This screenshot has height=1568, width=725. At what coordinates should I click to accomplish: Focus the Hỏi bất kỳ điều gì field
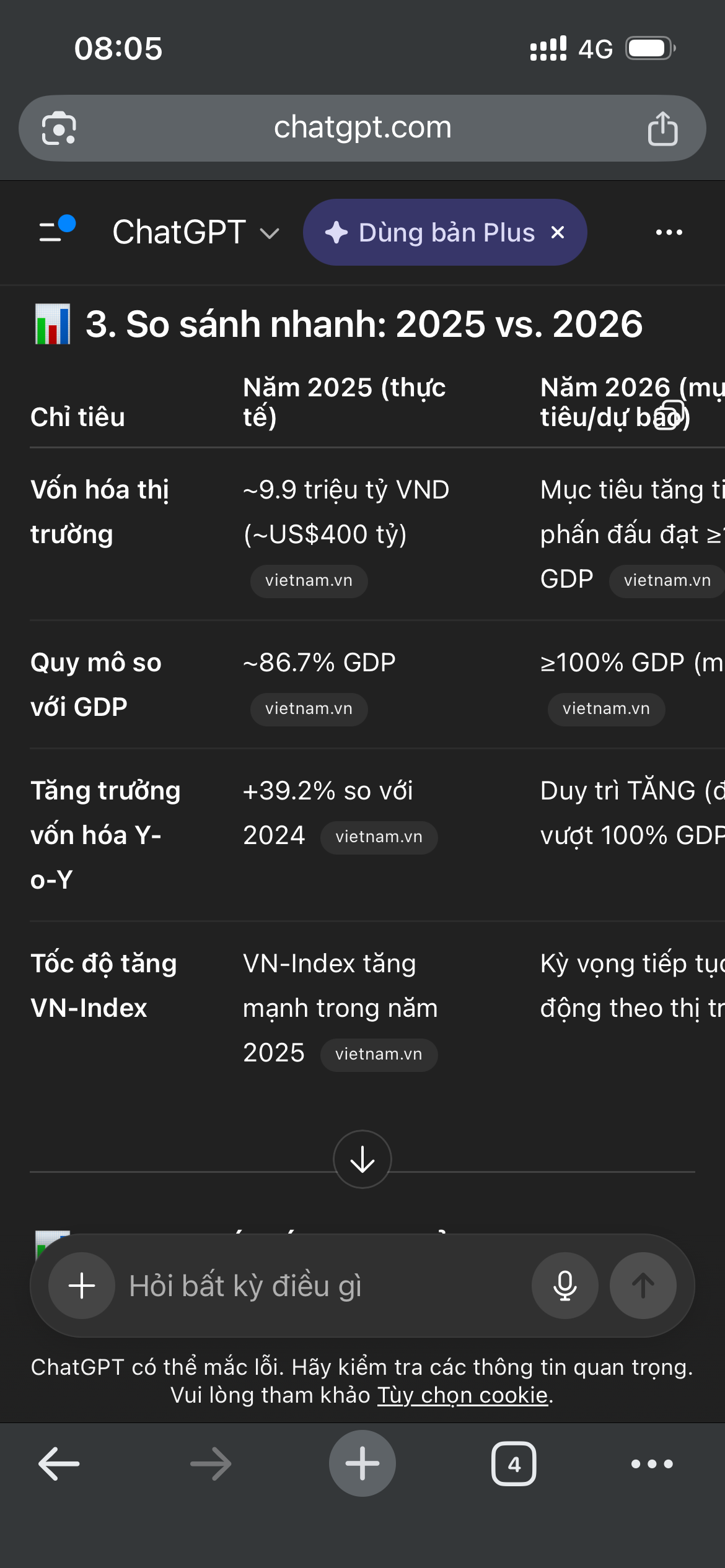[x=322, y=1286]
